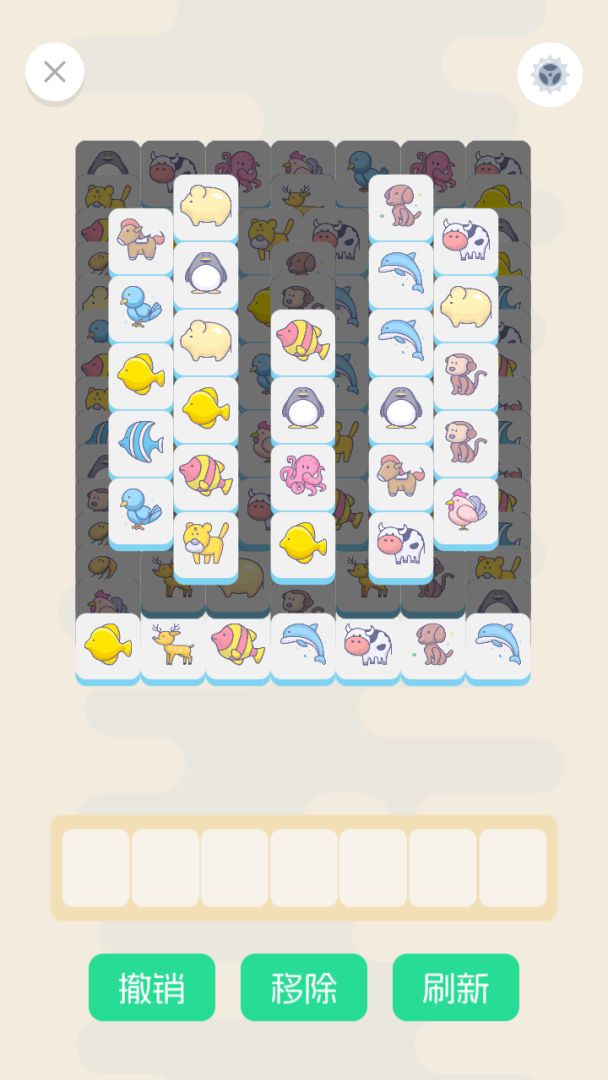Choose the blue striped angelfish tile

(x=141, y=442)
